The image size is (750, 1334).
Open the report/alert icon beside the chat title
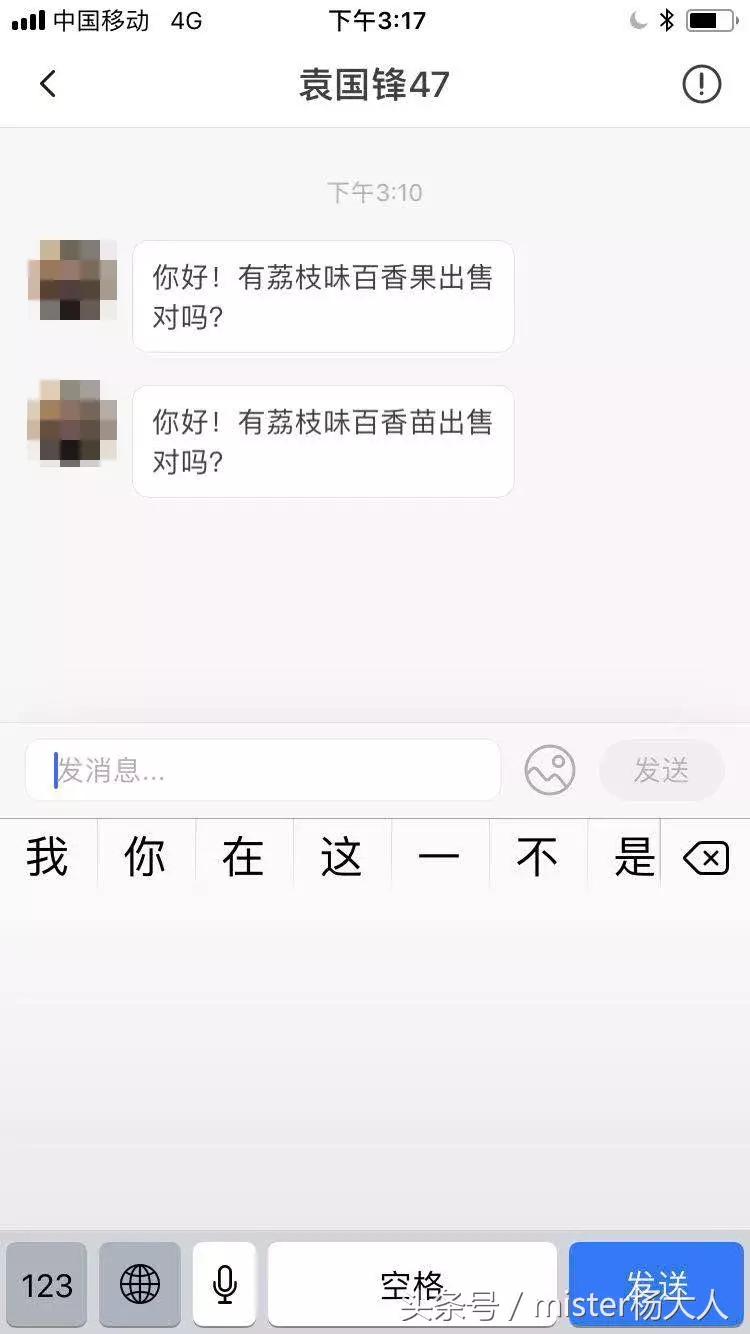[701, 85]
